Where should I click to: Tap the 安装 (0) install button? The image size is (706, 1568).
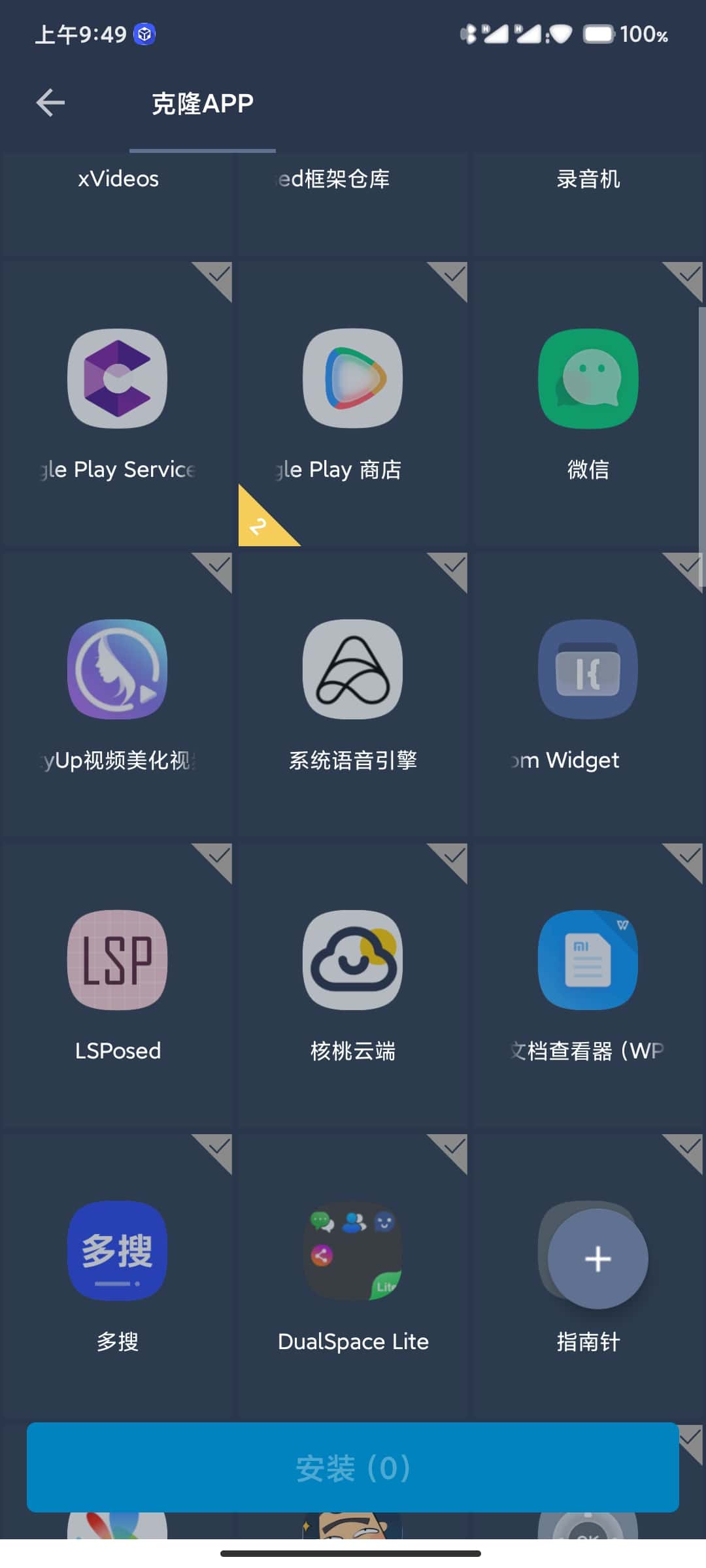point(352,1467)
